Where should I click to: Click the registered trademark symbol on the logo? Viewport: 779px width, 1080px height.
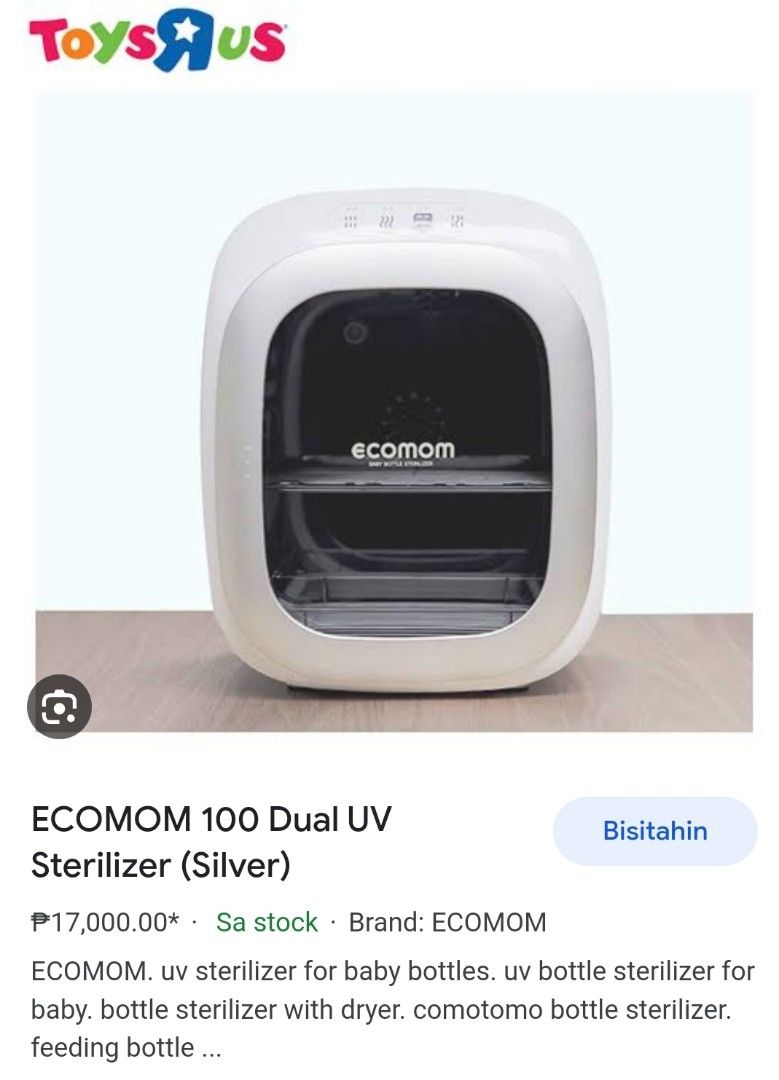point(285,28)
